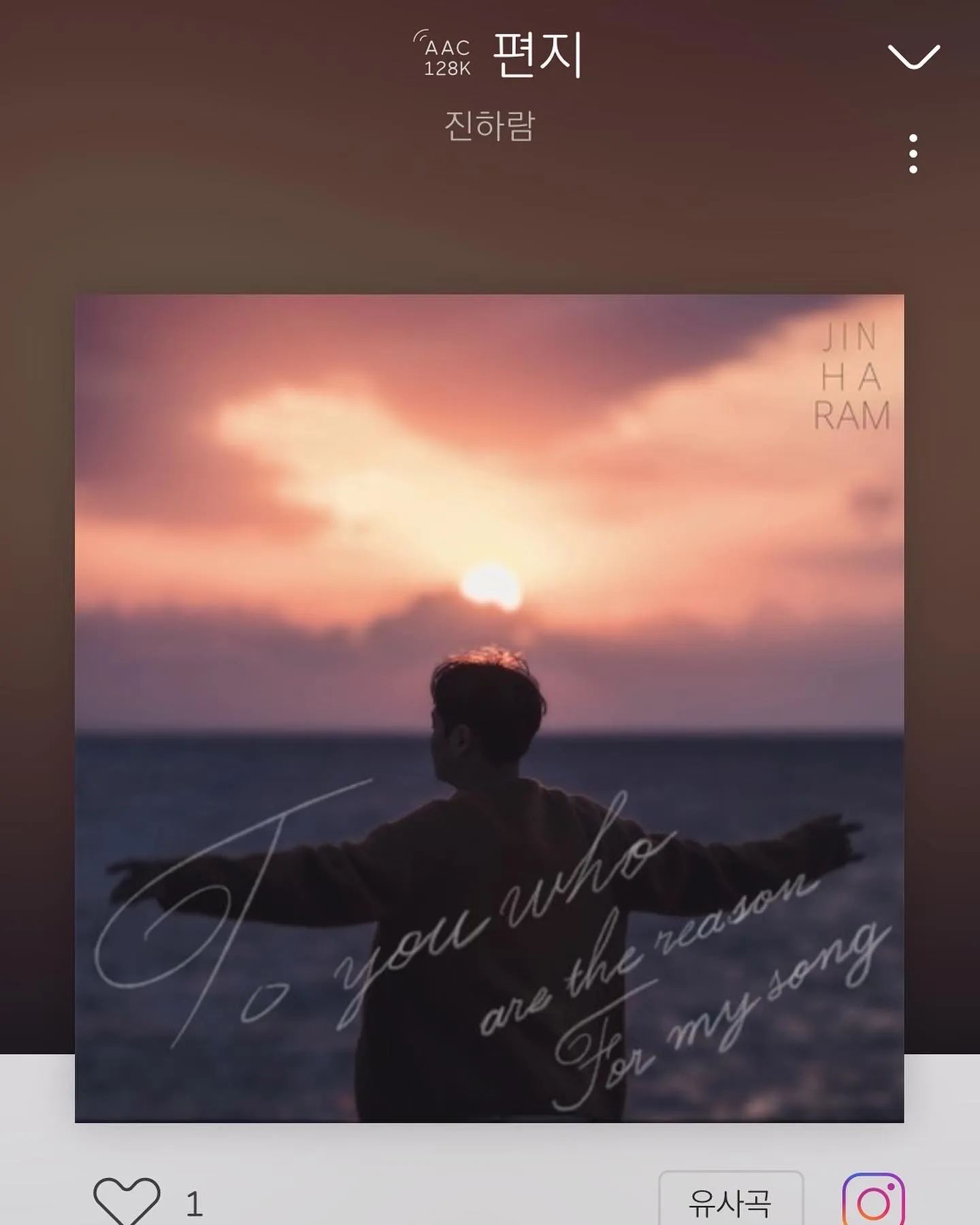Viewport: 980px width, 1225px height.
Task: Share the song to Instagram
Action: (x=873, y=1200)
